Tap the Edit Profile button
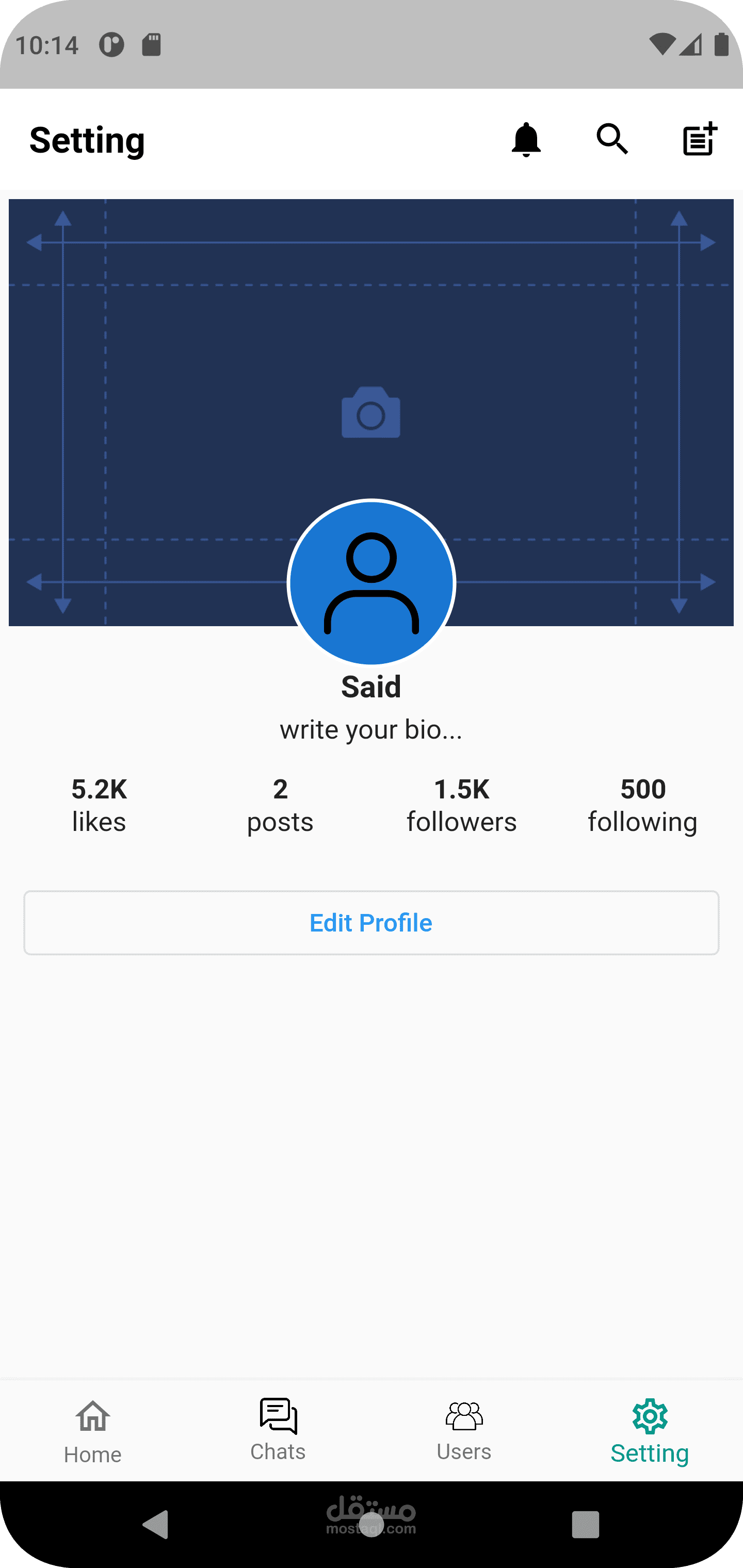The image size is (743, 1568). 371,923
